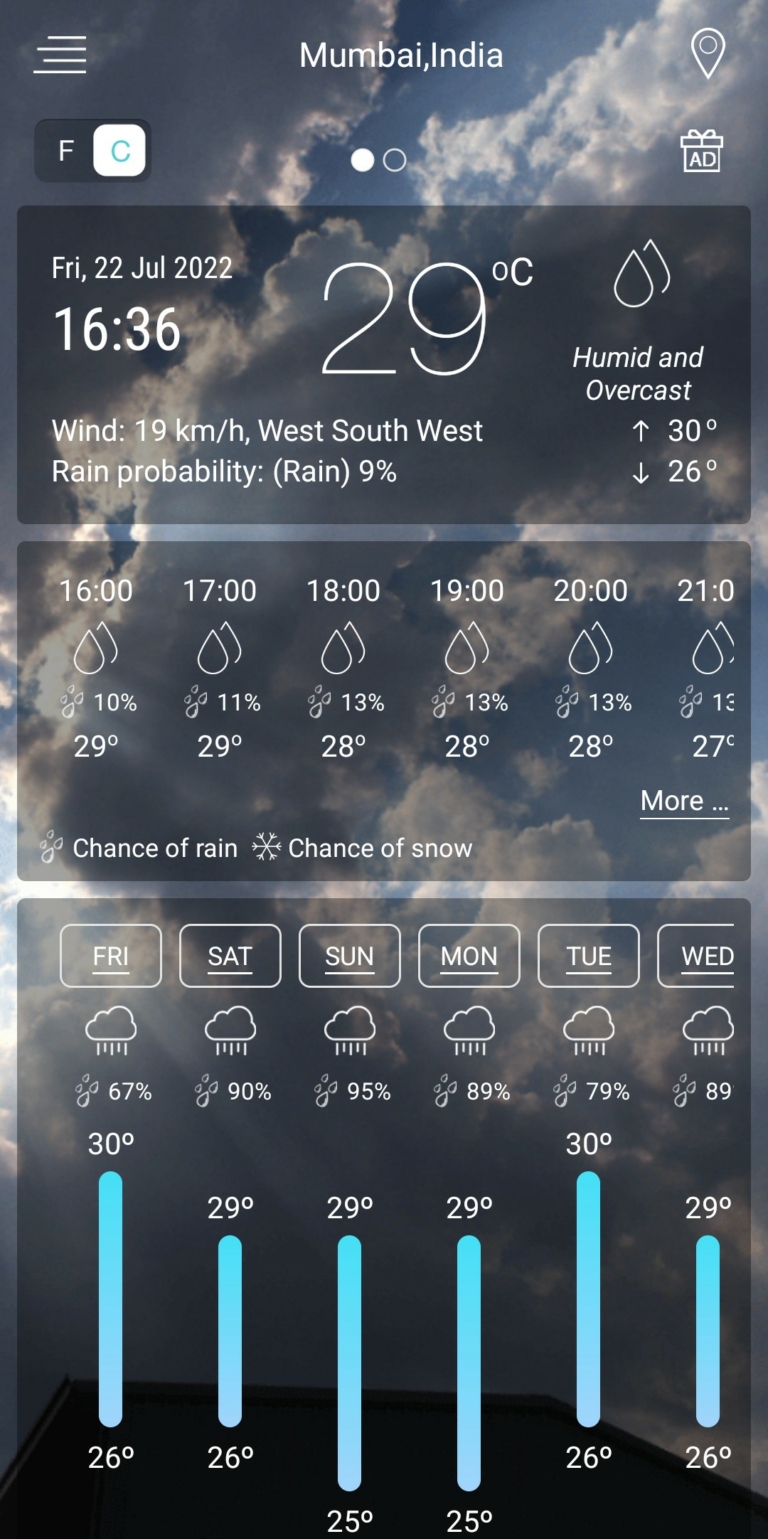Go to the second page indicator dot
Viewport: 768px width, 1539px height.
click(x=395, y=160)
